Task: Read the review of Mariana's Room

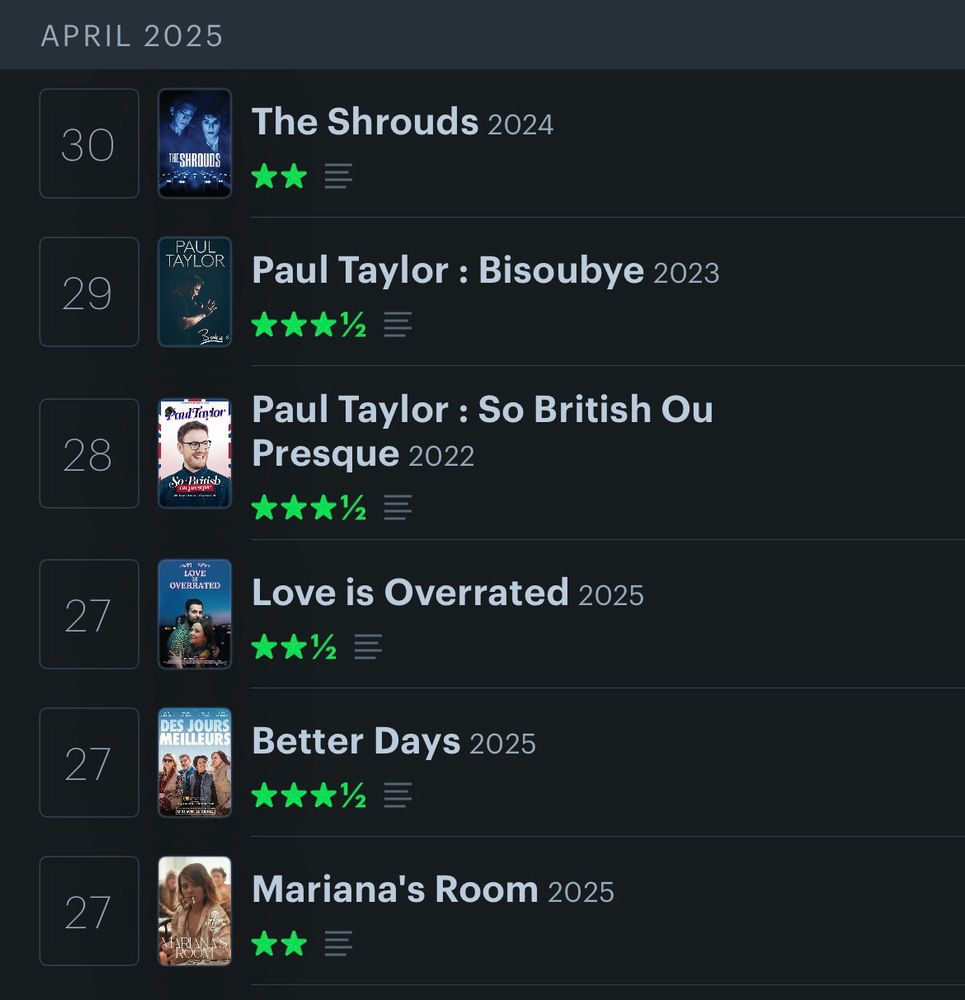Action: click(338, 943)
